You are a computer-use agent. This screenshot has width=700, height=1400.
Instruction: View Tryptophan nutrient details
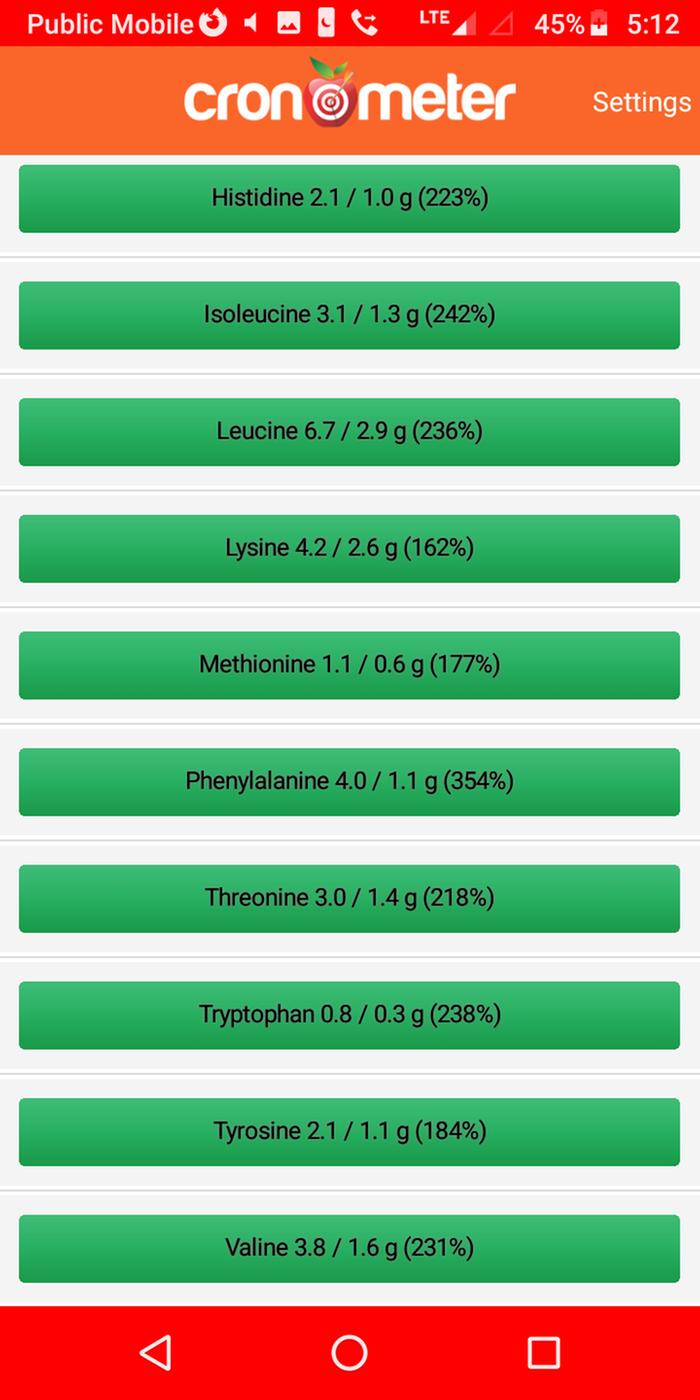[349, 1015]
